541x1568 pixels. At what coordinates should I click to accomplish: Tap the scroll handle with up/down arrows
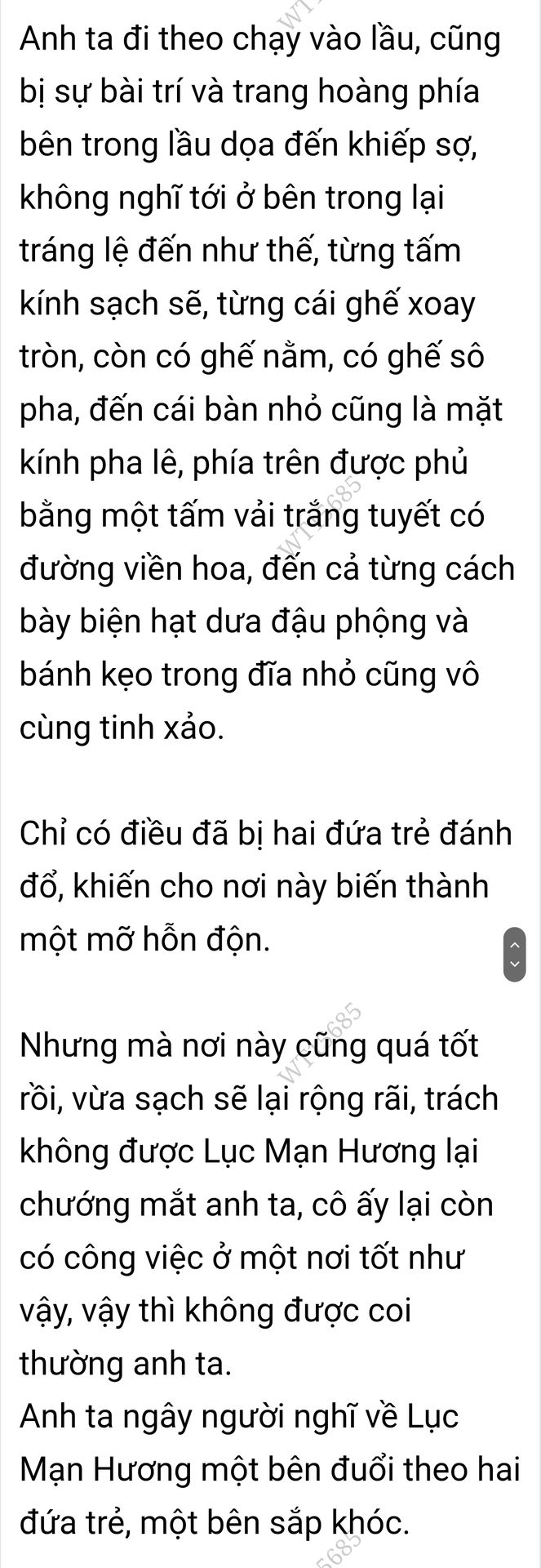[x=513, y=954]
